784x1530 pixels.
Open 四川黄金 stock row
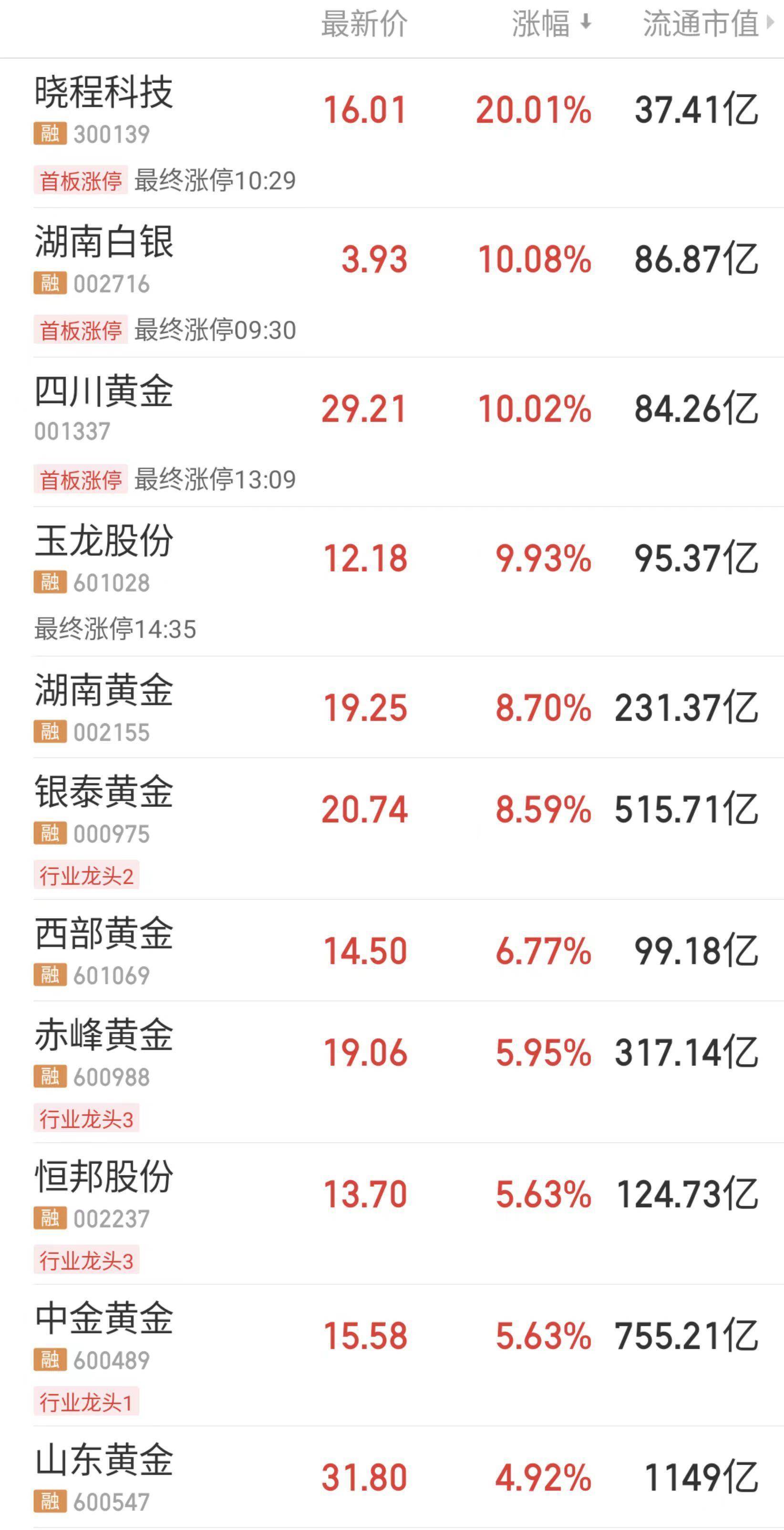coord(104,392)
